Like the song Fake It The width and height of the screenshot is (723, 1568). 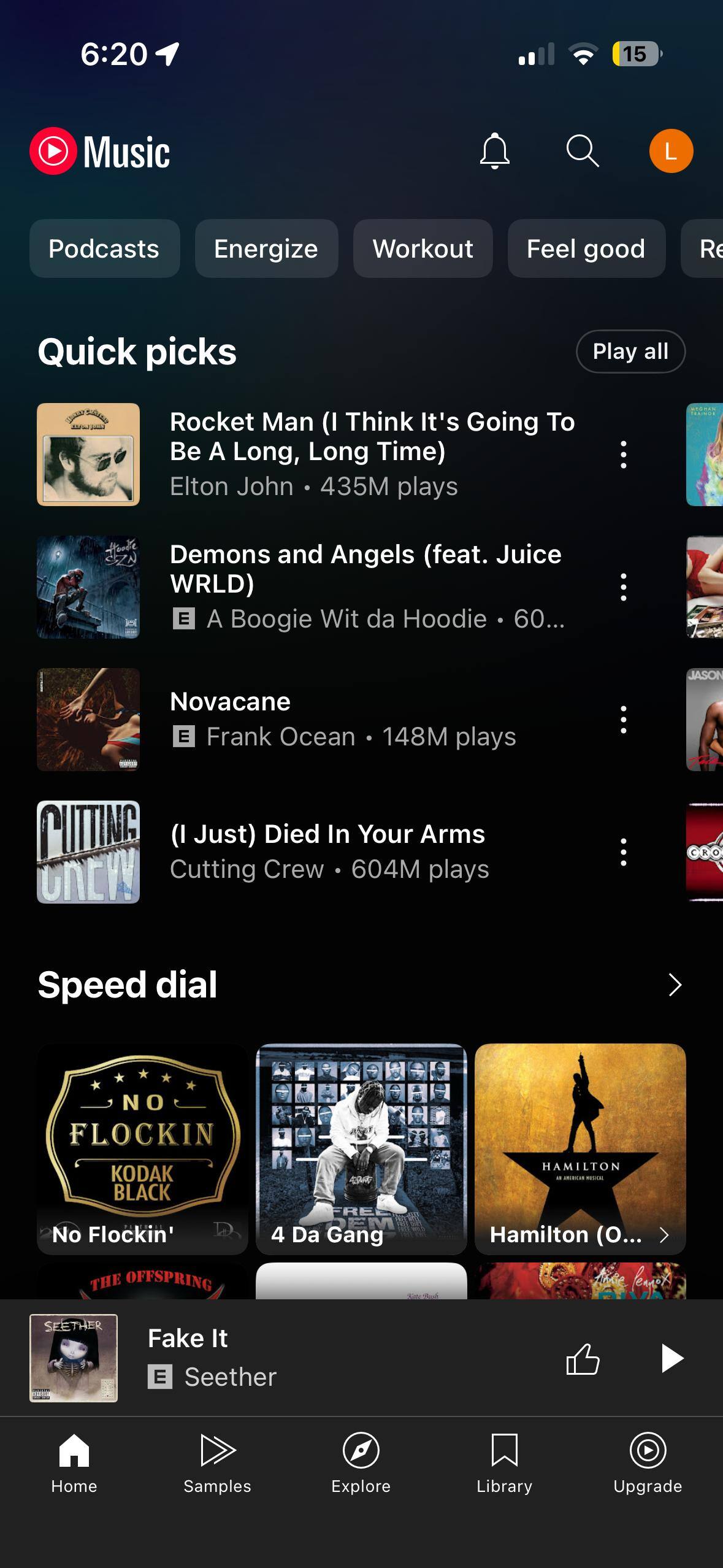coord(583,1358)
